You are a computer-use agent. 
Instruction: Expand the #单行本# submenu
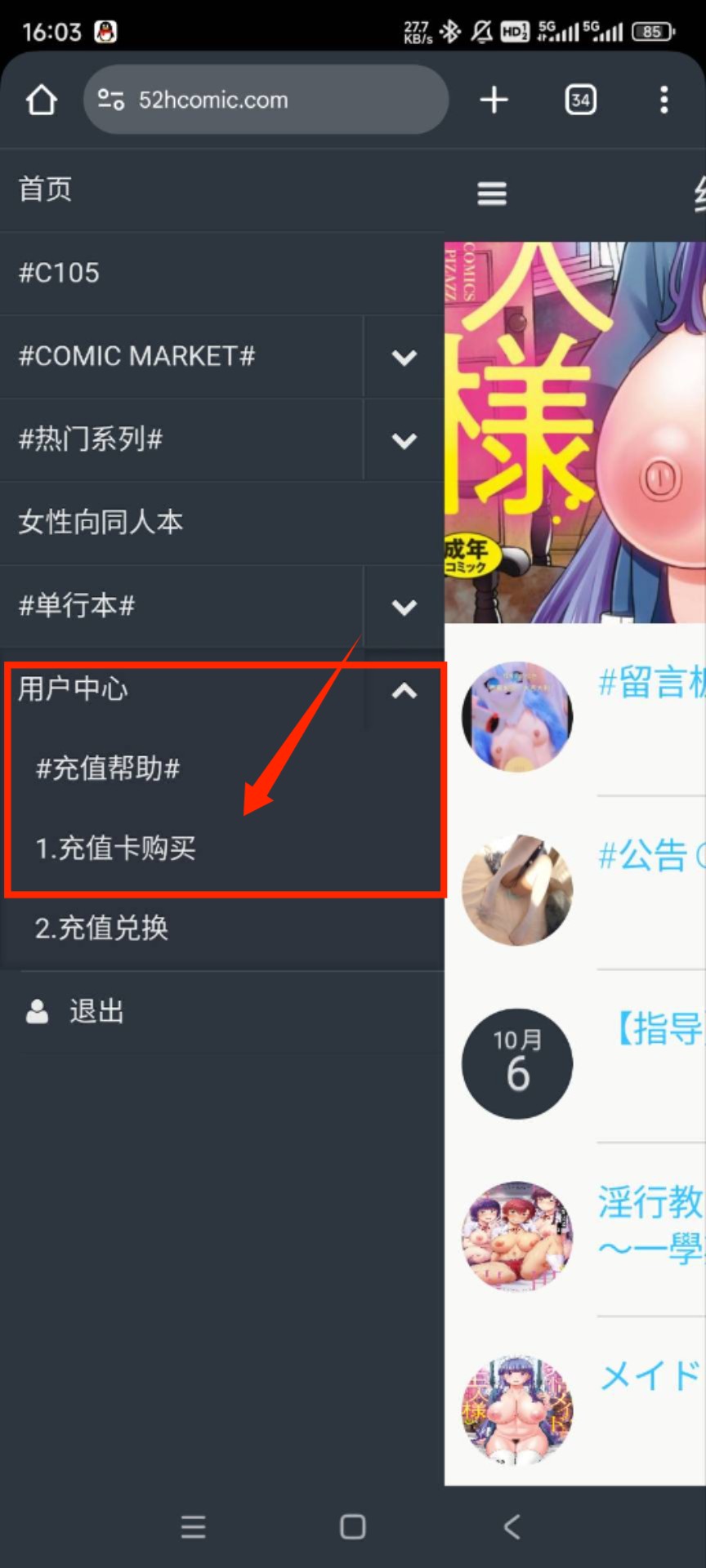coord(404,607)
